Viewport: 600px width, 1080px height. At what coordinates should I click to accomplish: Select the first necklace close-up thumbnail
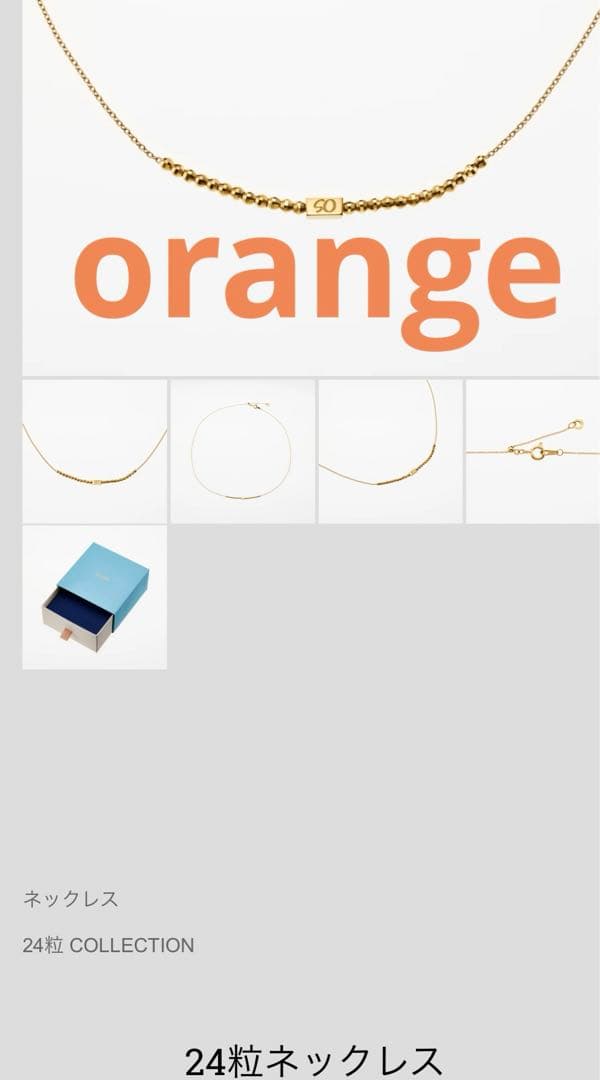point(94,451)
